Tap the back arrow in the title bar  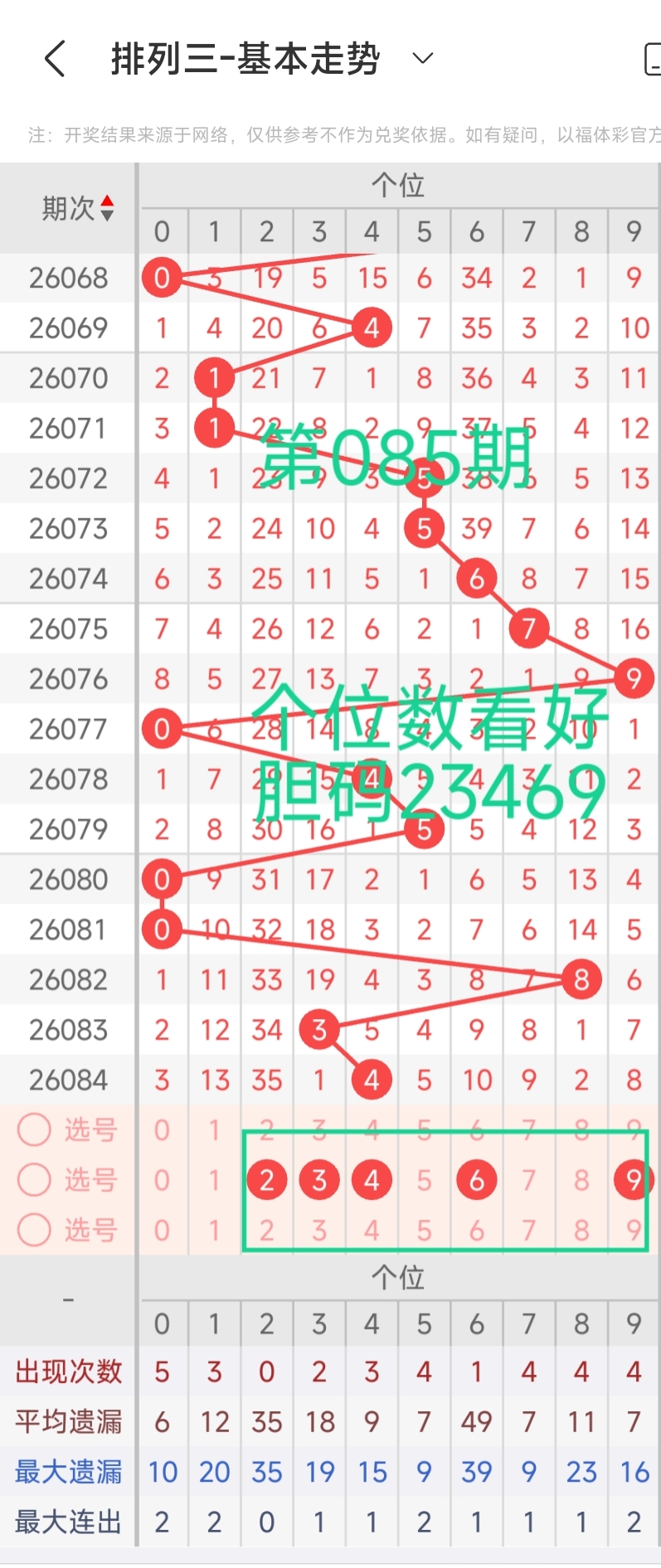(x=55, y=59)
